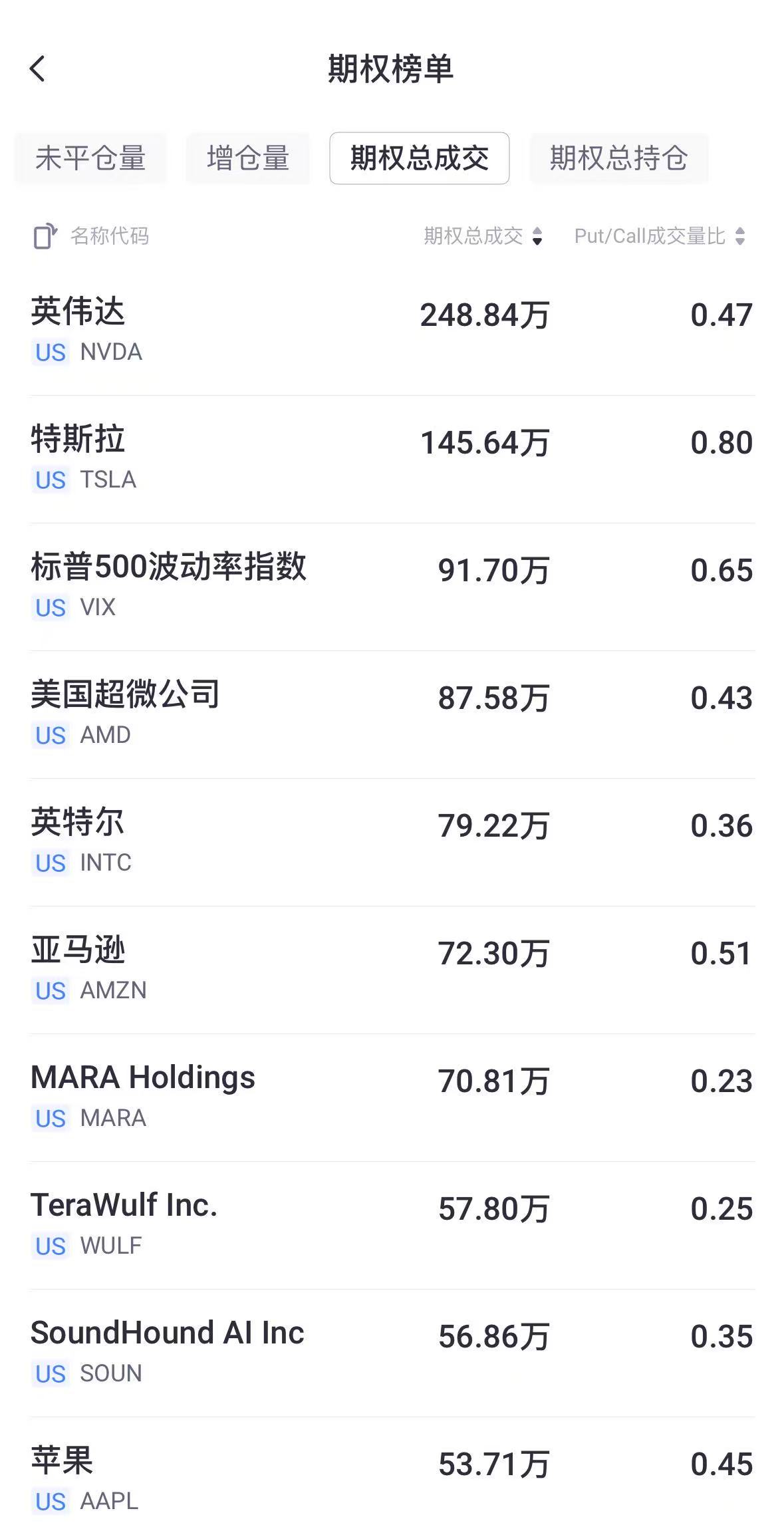Switch to the 期权总持仓 tab
This screenshot has width=784, height=1539.
618,158
